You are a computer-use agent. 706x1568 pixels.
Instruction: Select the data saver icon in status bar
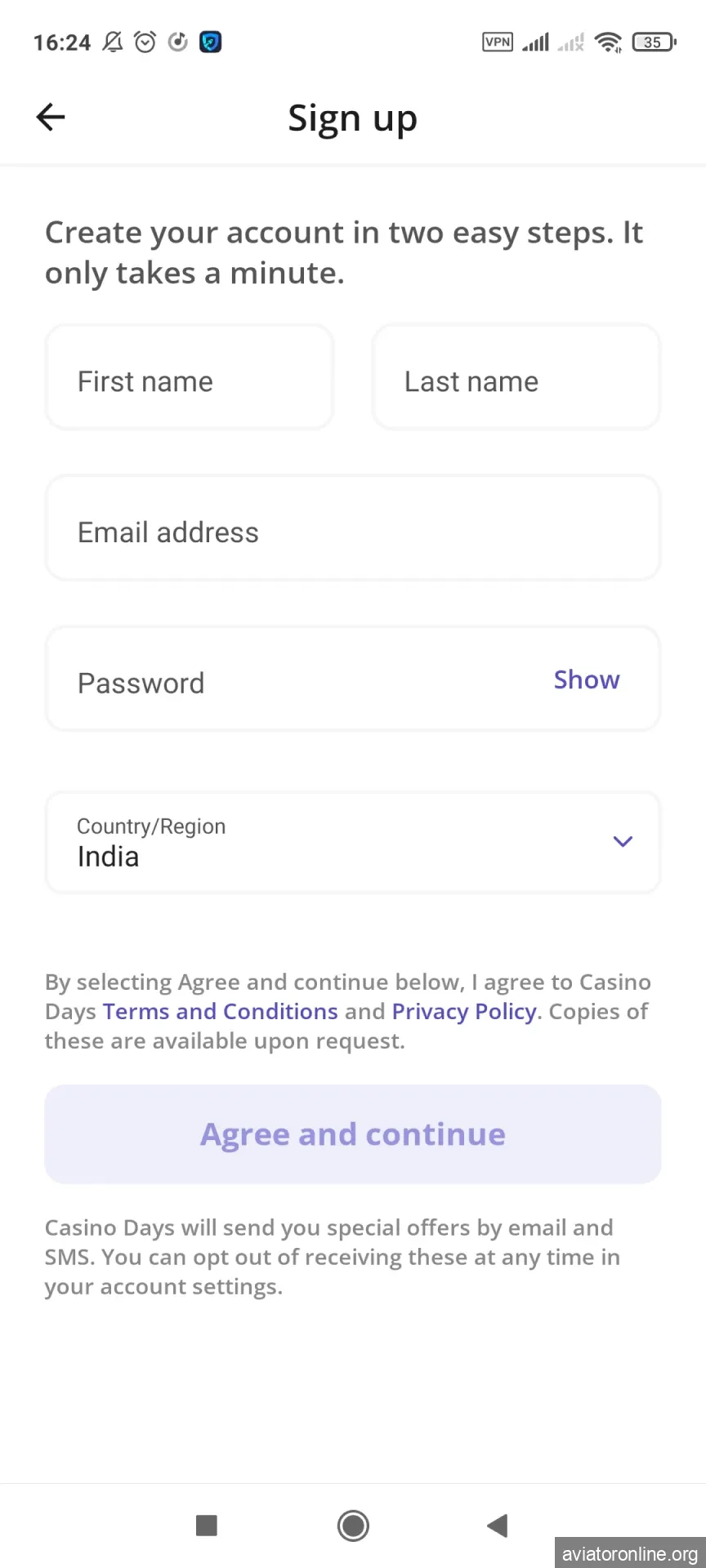coord(178,42)
